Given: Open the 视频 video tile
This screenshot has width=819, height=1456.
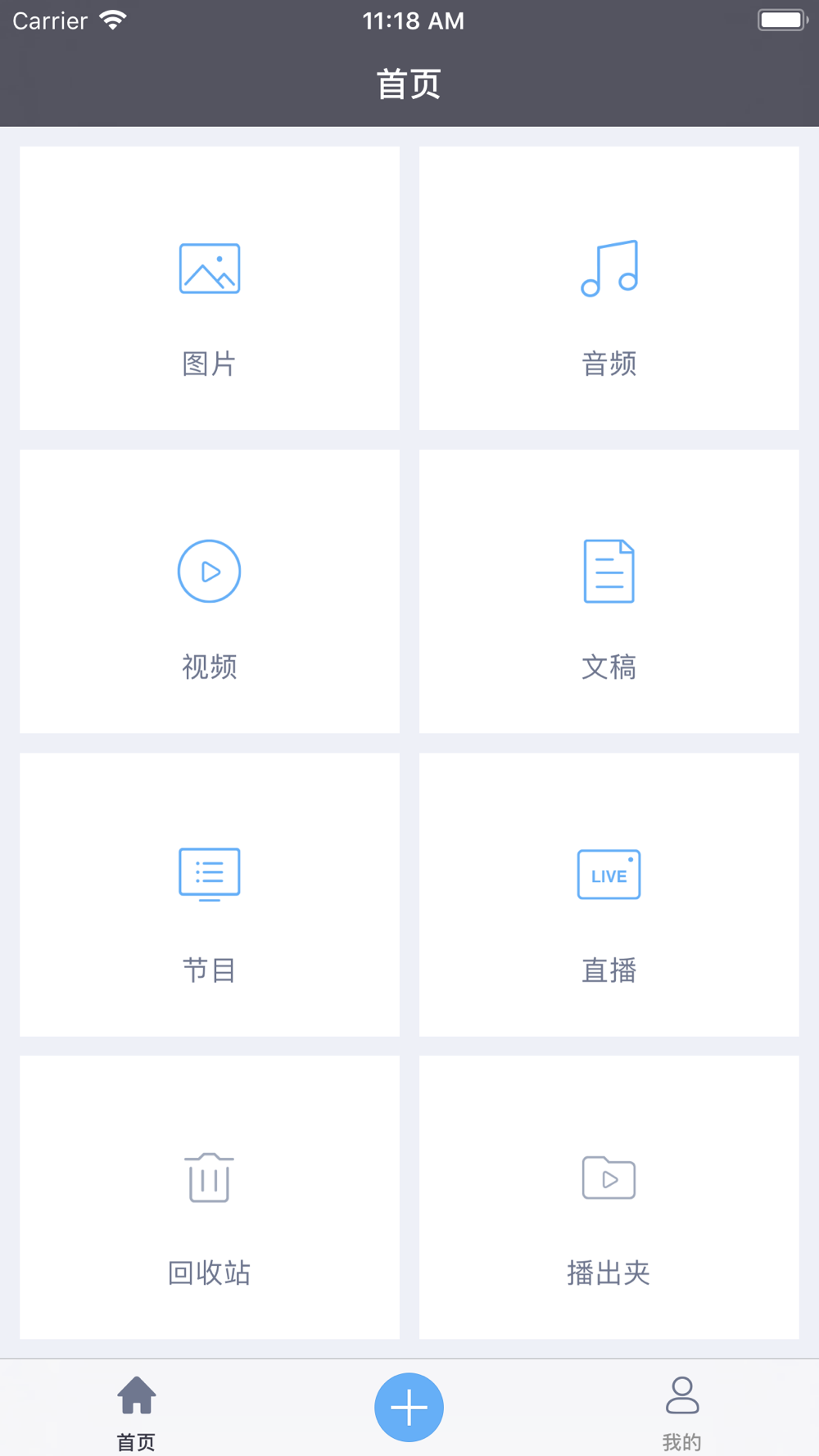Looking at the screenshot, I should (210, 591).
